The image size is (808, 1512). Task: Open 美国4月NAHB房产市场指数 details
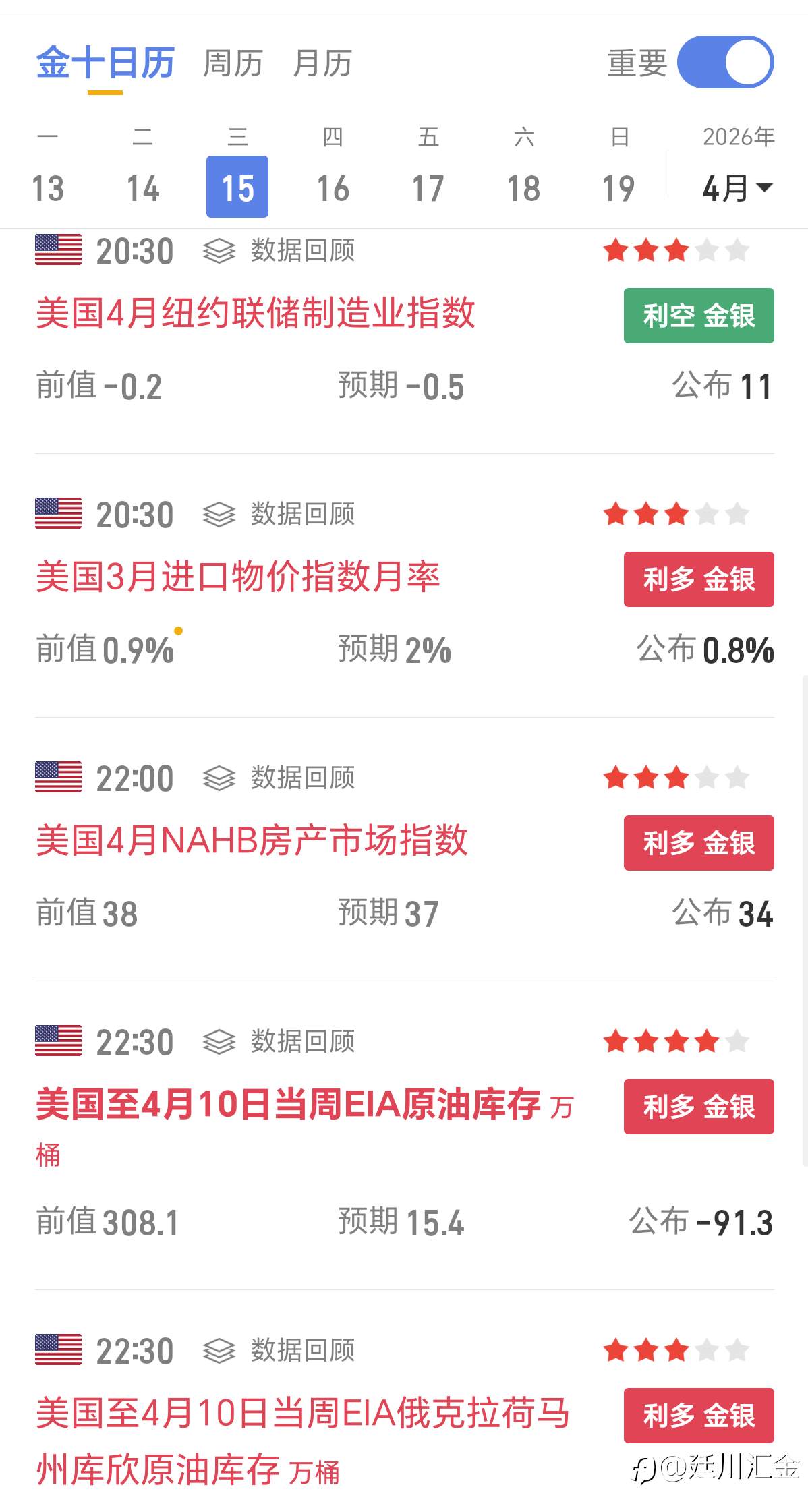[252, 841]
